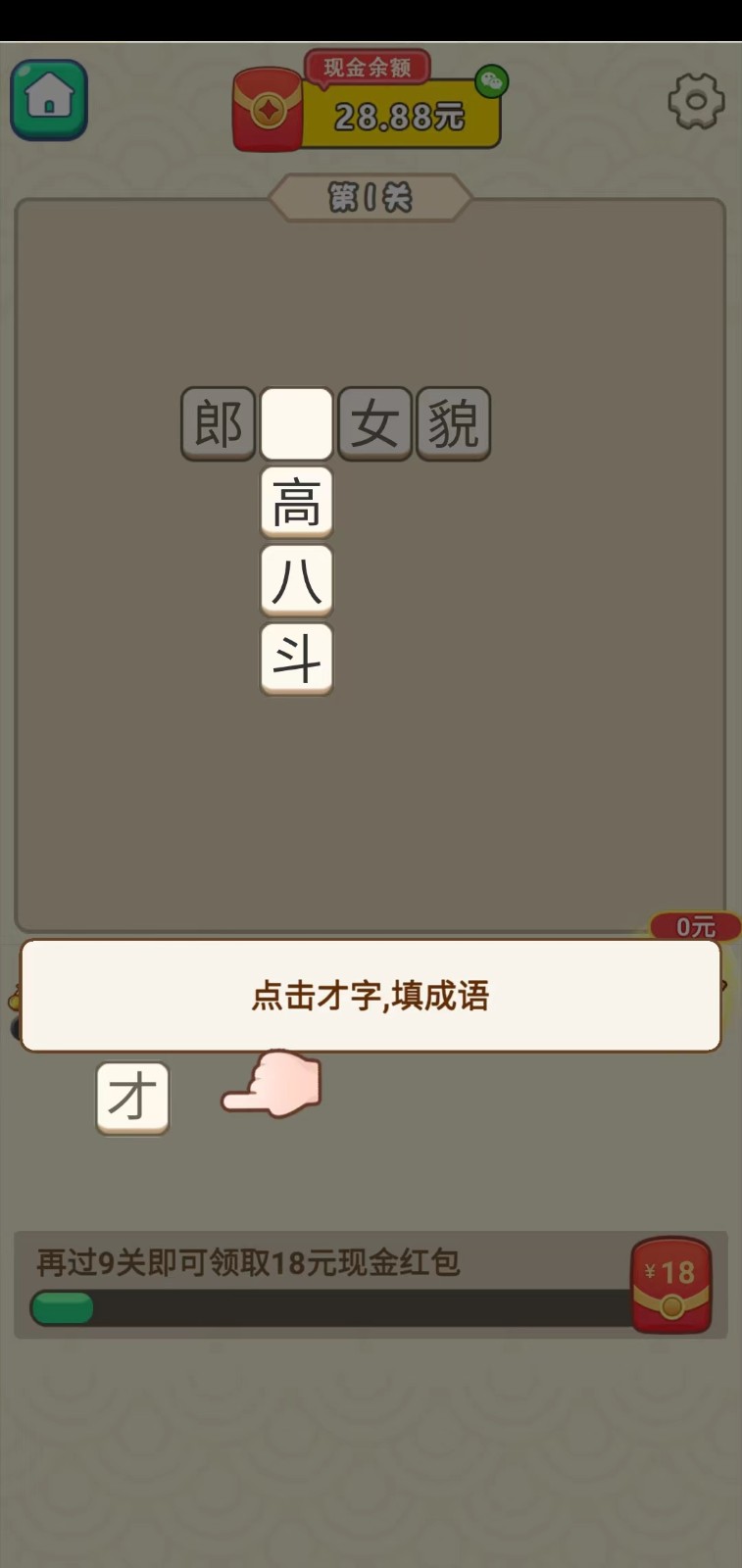Open the 28.88元 cash balance

(397, 117)
